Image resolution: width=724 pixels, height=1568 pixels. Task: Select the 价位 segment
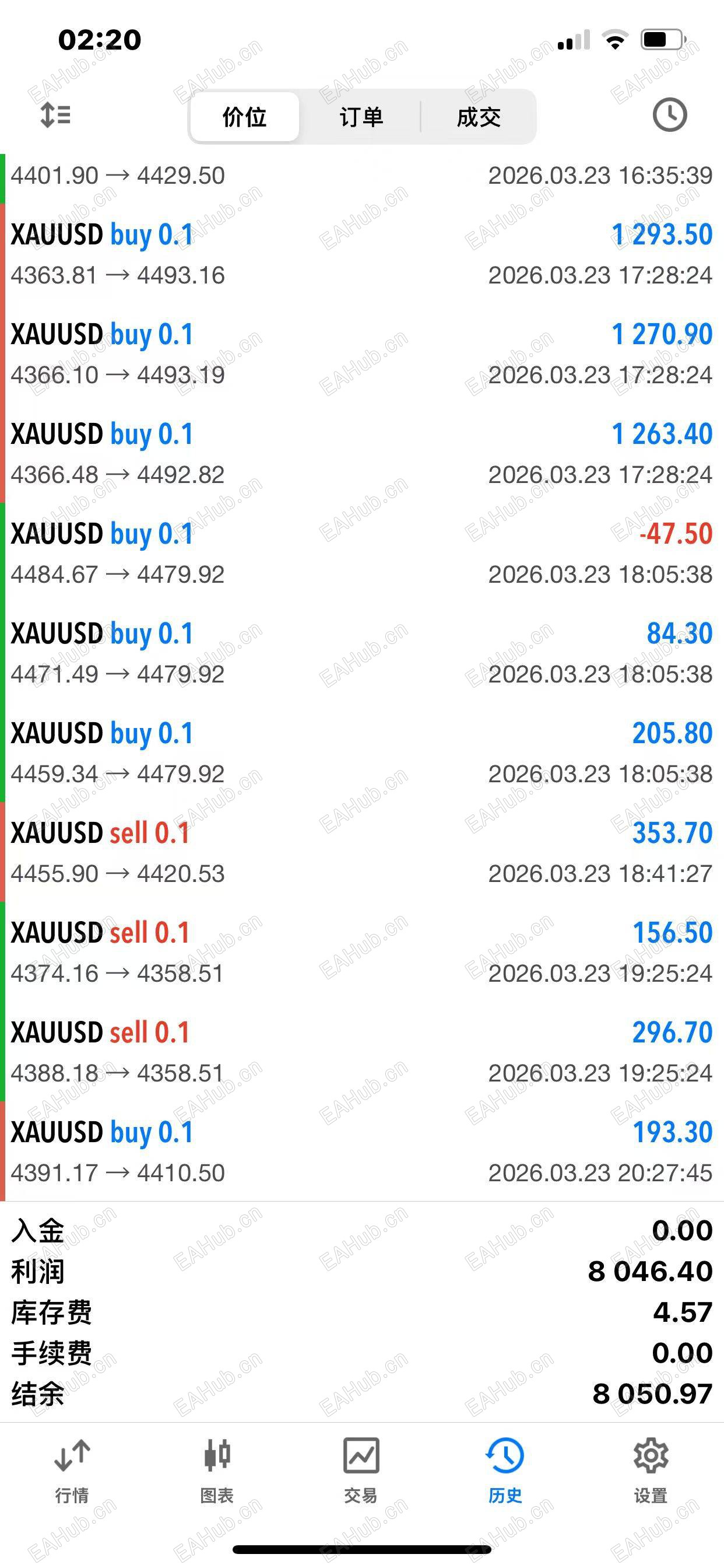pos(245,117)
